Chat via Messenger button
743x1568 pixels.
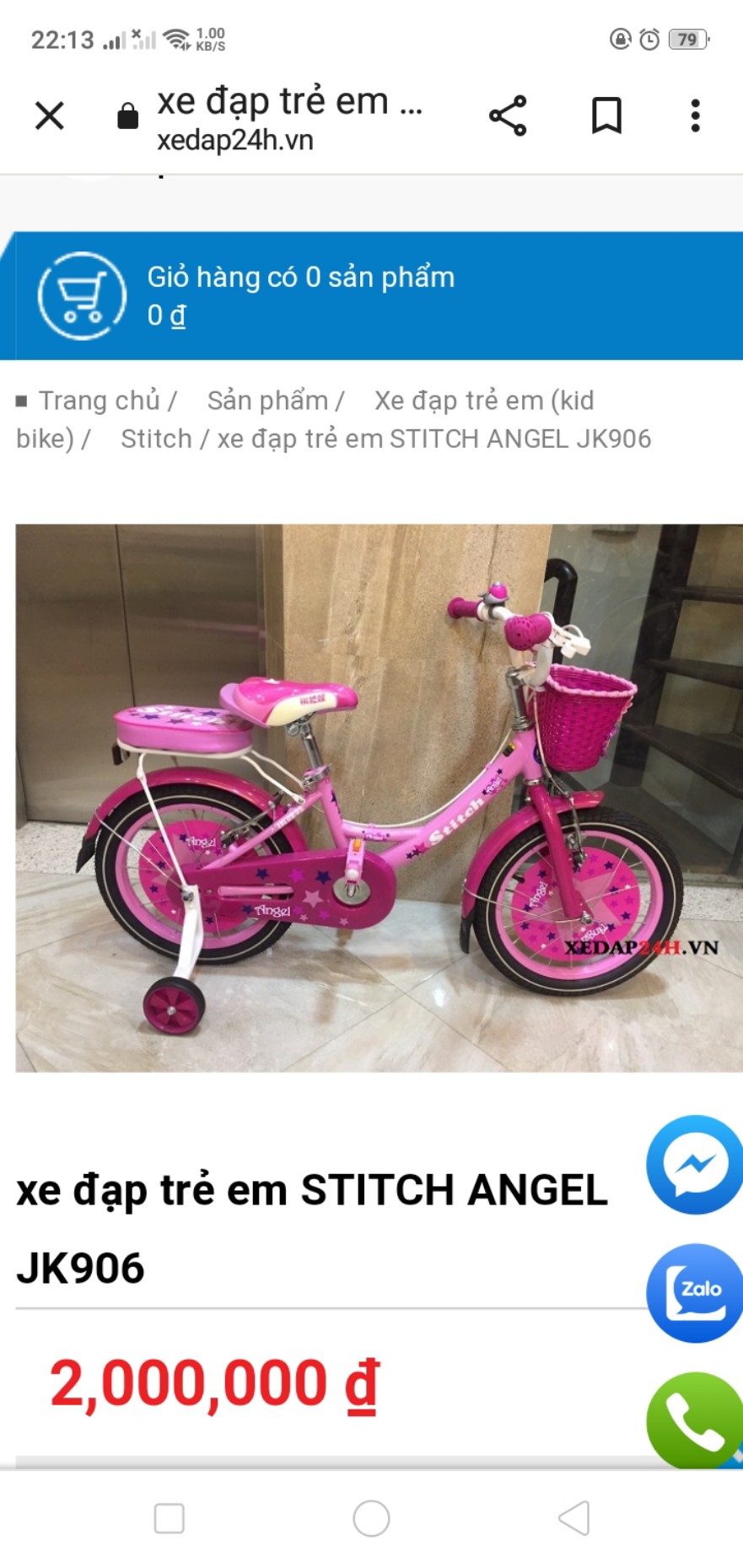695,1165
